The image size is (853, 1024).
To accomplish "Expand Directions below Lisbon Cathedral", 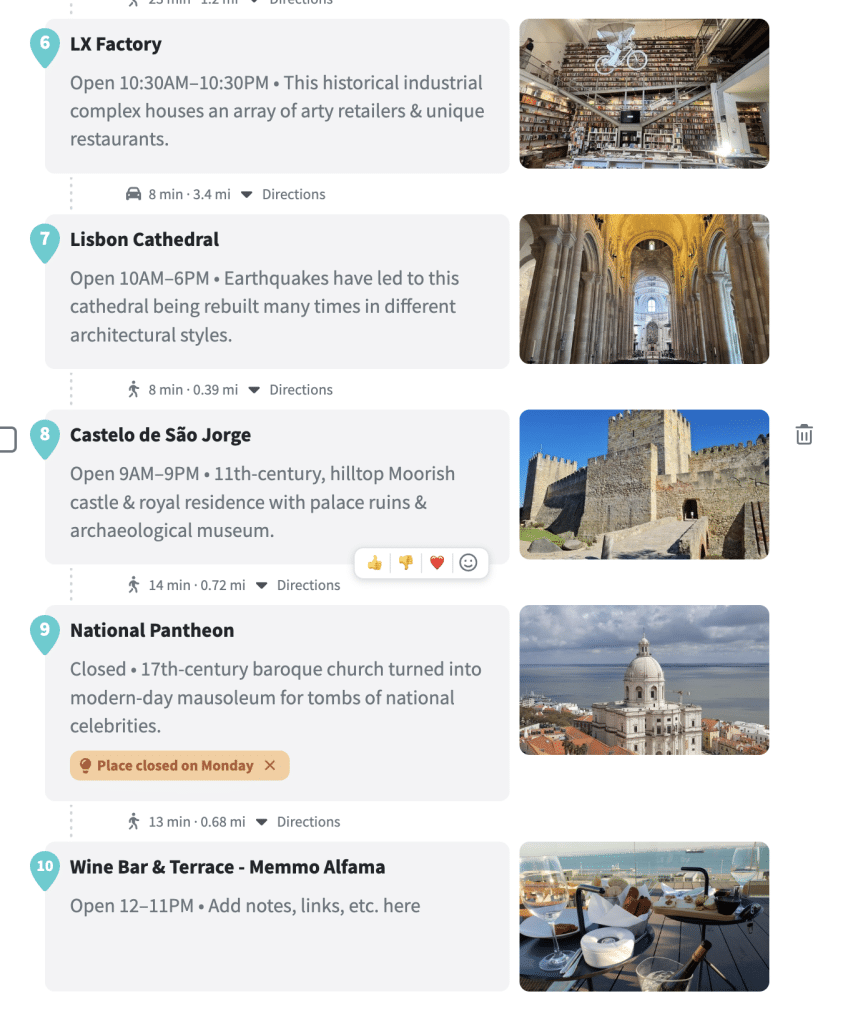I will click(291, 390).
